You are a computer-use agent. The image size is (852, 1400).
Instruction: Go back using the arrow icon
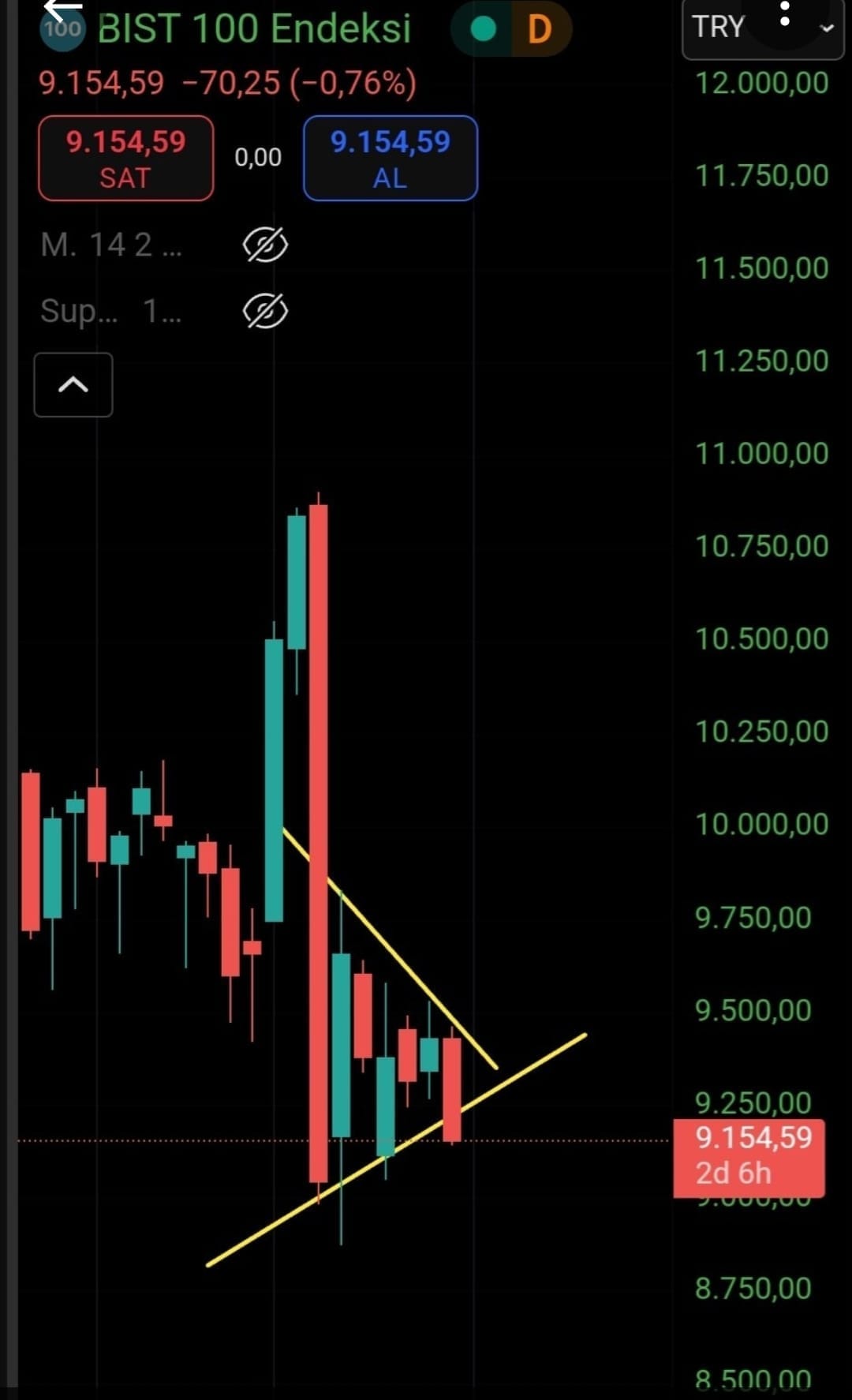(x=63, y=9)
